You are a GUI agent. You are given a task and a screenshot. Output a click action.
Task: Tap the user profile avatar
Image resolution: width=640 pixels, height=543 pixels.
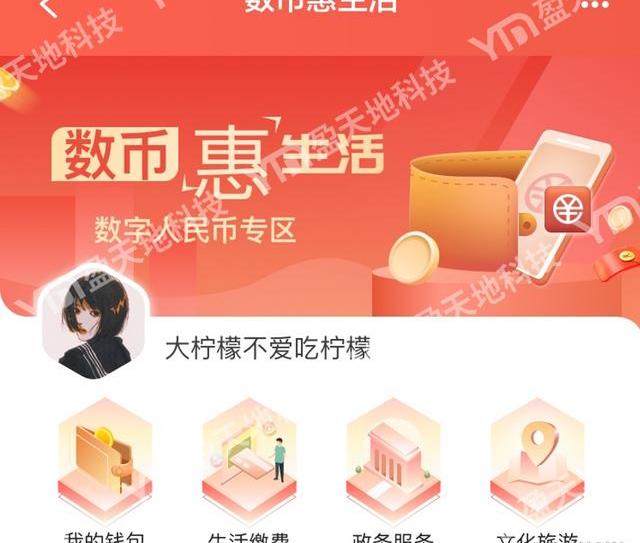[x=93, y=321]
